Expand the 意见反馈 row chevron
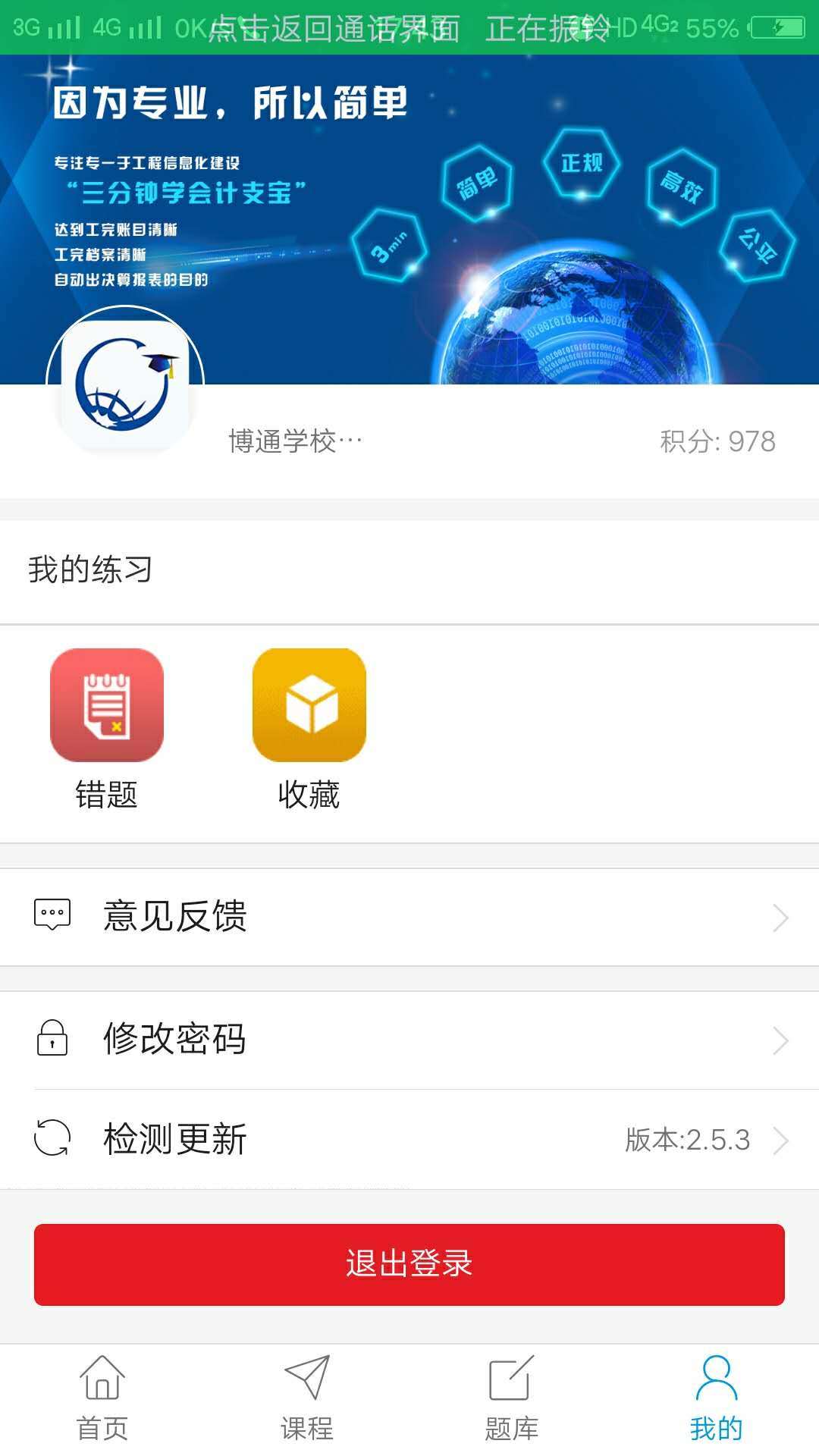The image size is (819, 1456). [780, 918]
